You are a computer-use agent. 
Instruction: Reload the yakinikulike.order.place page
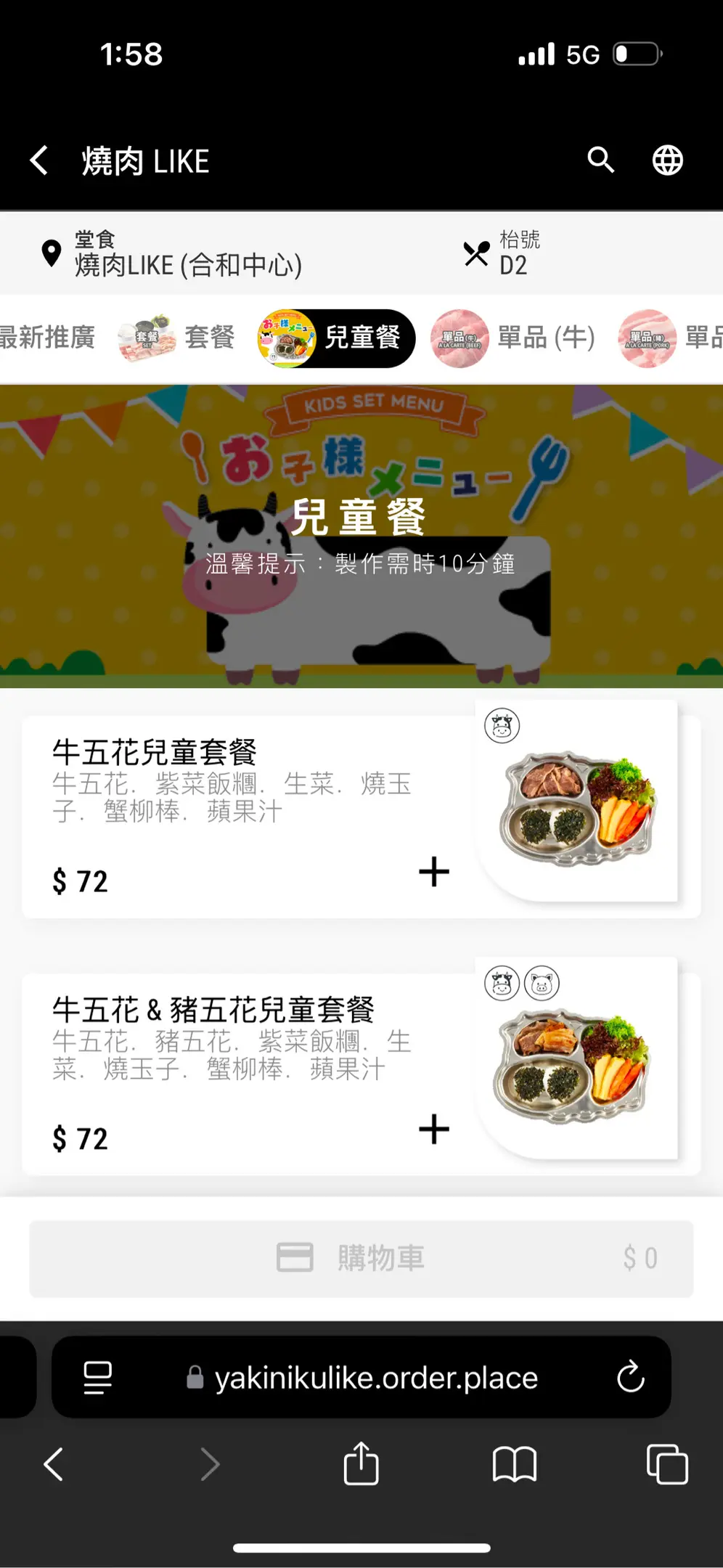pyautogui.click(x=630, y=1377)
